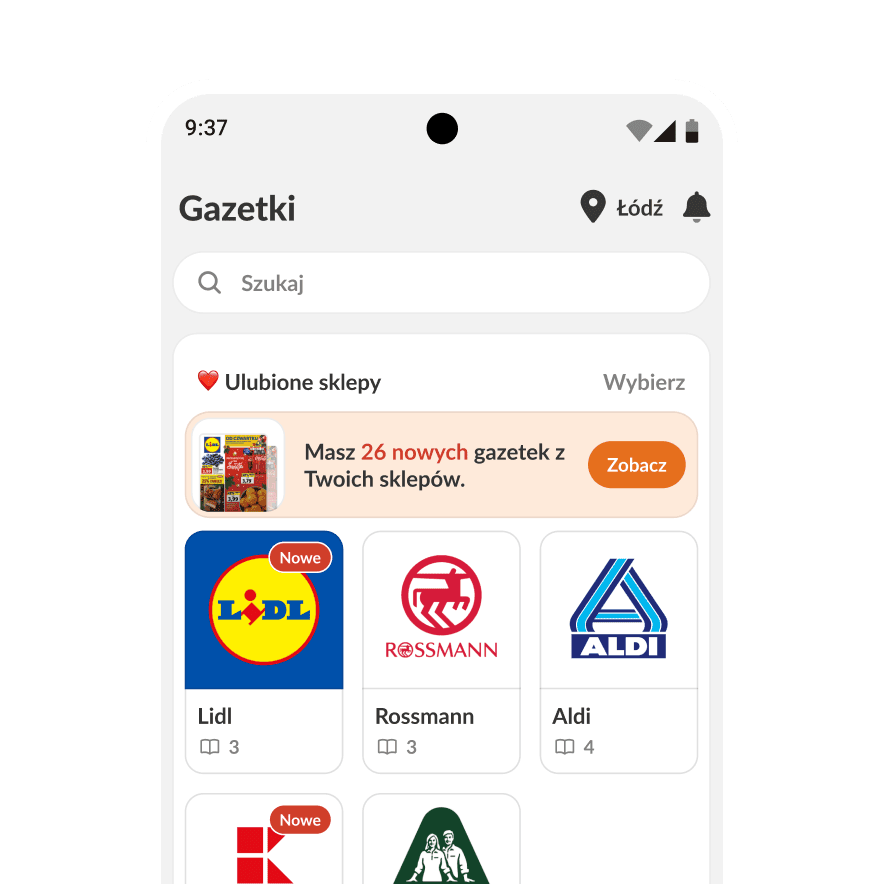Open the red K store card
884x884 pixels.
click(264, 843)
